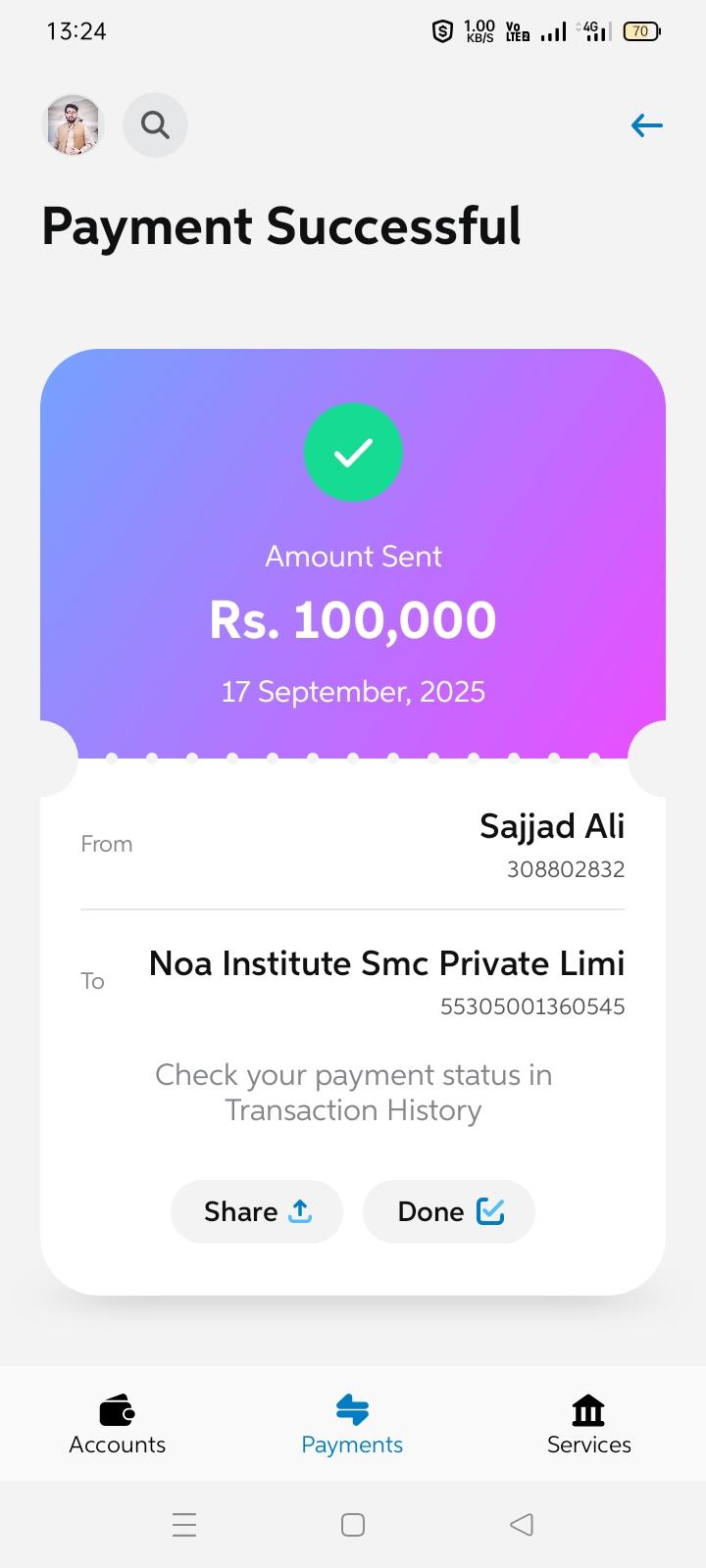Viewport: 706px width, 1568px height.
Task: Tap Done to finish payment
Action: coord(449,1211)
